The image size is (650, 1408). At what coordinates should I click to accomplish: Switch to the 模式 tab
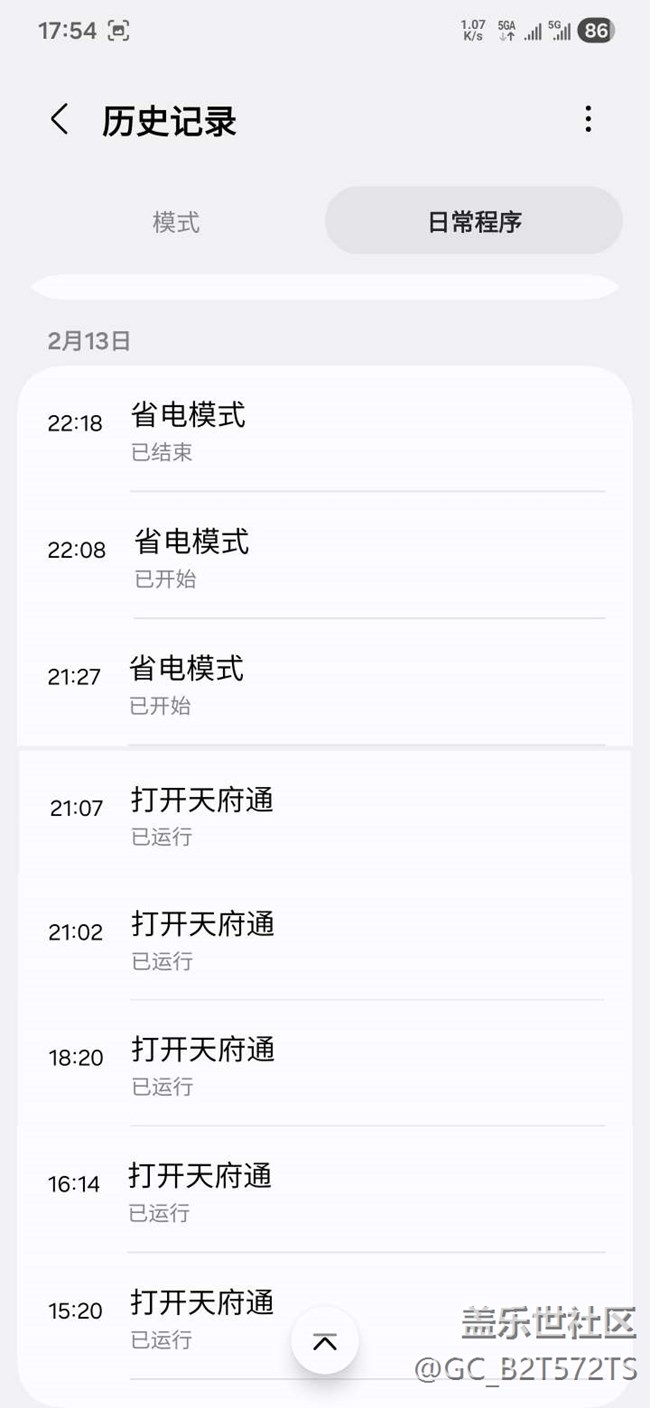pos(176,221)
